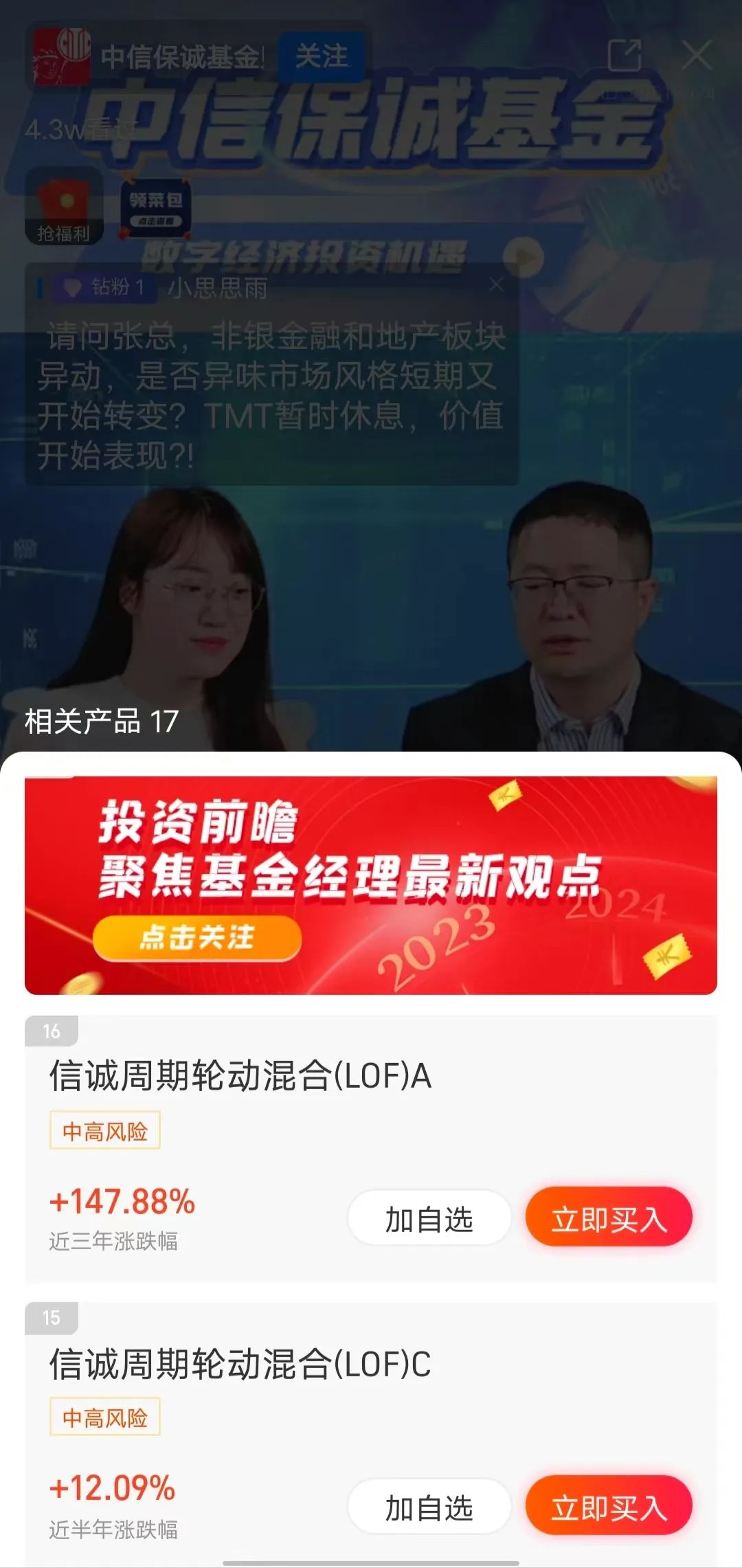Buy 信诚周期轮动混合(LOF)C with 立即买入
742x1568 pixels.
tap(609, 1508)
